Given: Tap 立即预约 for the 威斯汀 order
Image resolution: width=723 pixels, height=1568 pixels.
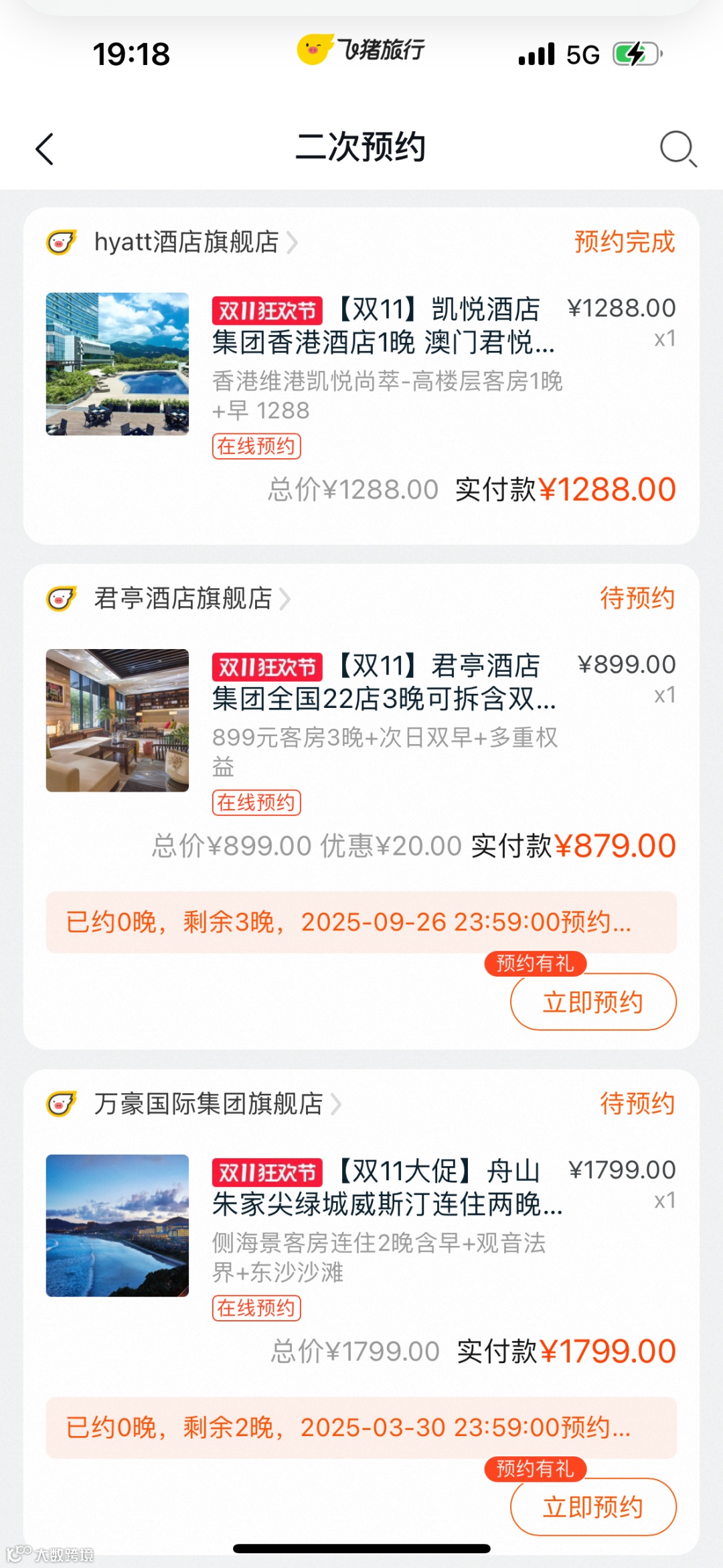Looking at the screenshot, I should [x=593, y=1507].
